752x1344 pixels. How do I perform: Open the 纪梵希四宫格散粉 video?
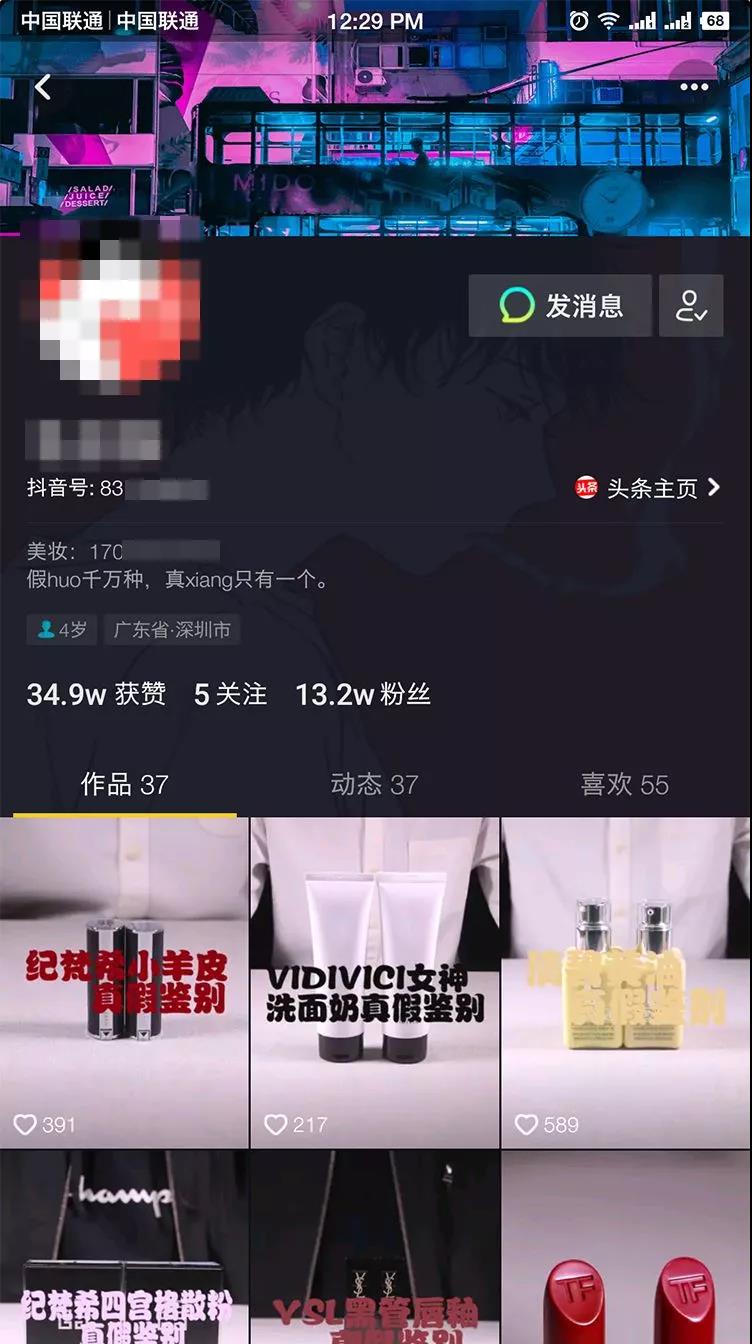tap(124, 1248)
